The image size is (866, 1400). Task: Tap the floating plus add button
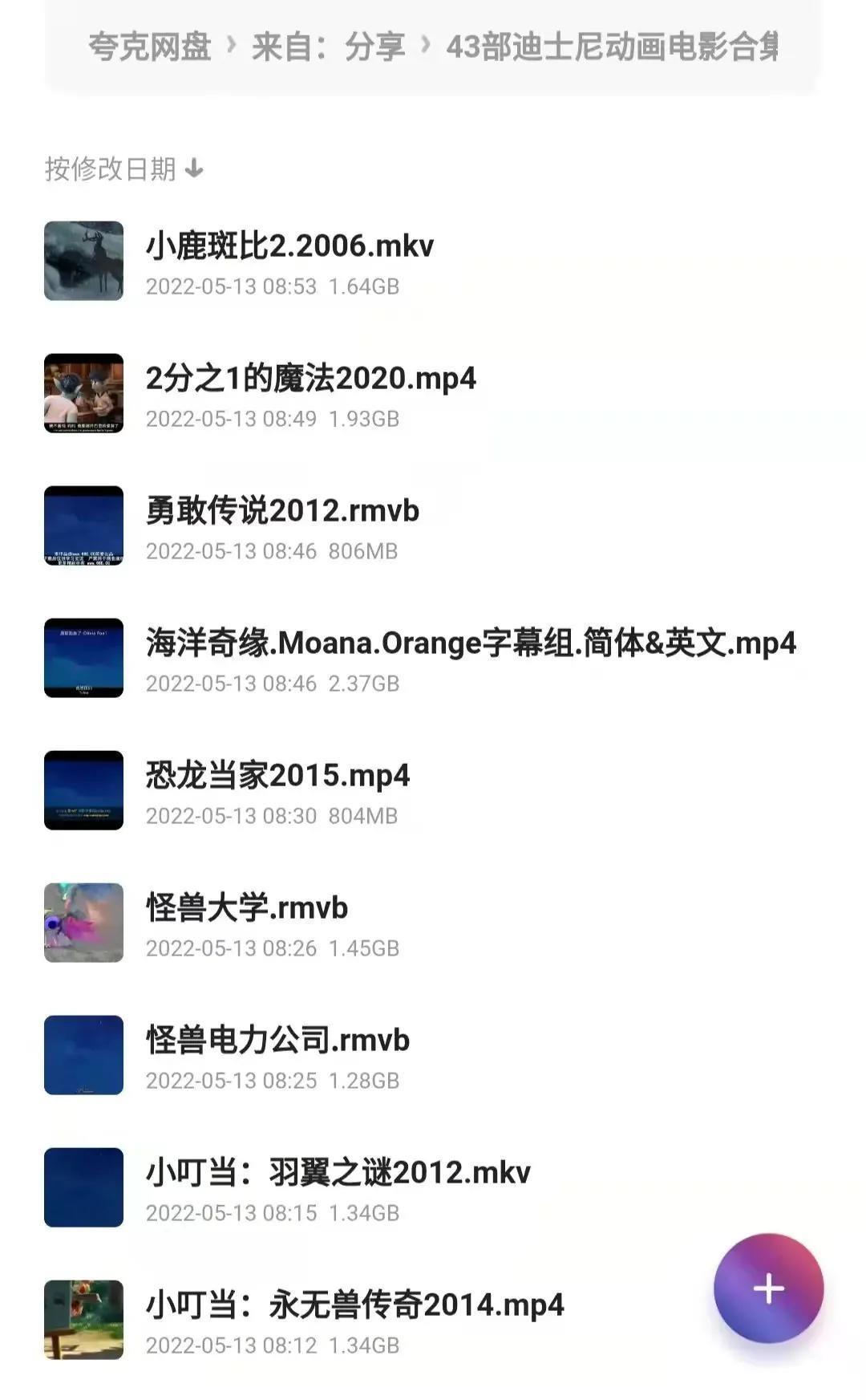[768, 1288]
